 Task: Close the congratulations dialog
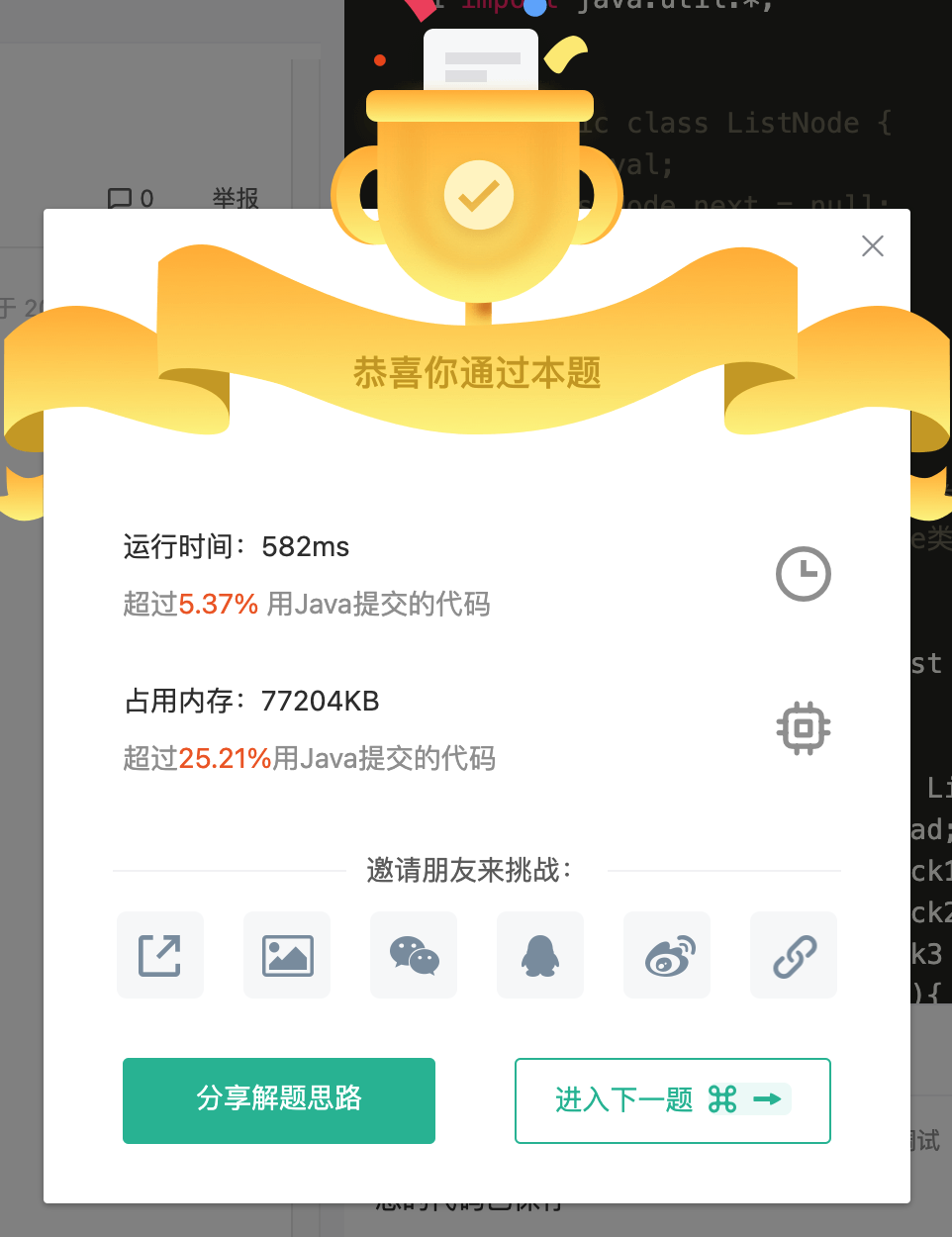click(x=872, y=246)
